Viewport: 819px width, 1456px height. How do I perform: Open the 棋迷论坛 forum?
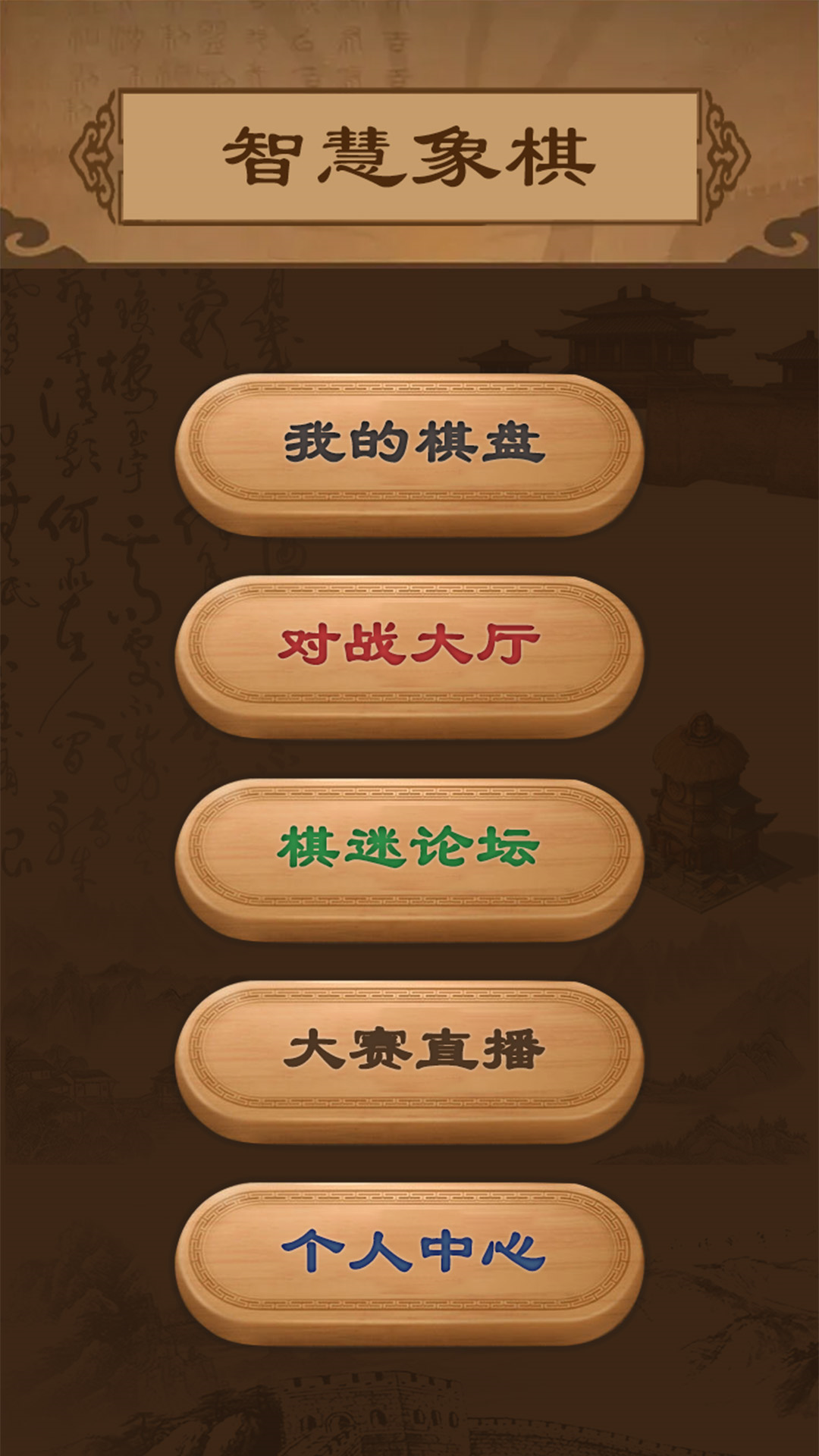pos(409,858)
